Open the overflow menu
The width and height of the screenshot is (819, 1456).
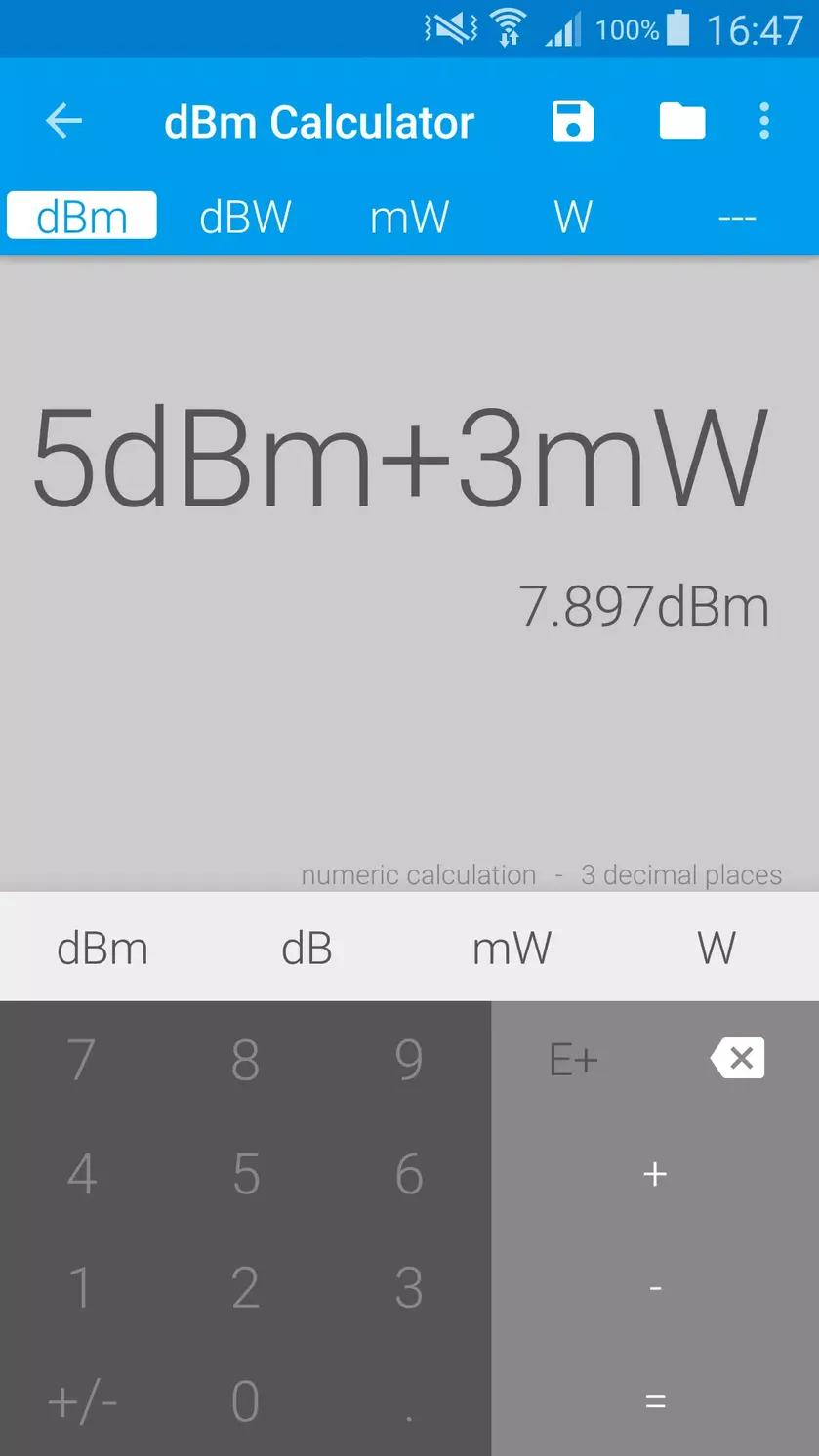(x=764, y=121)
